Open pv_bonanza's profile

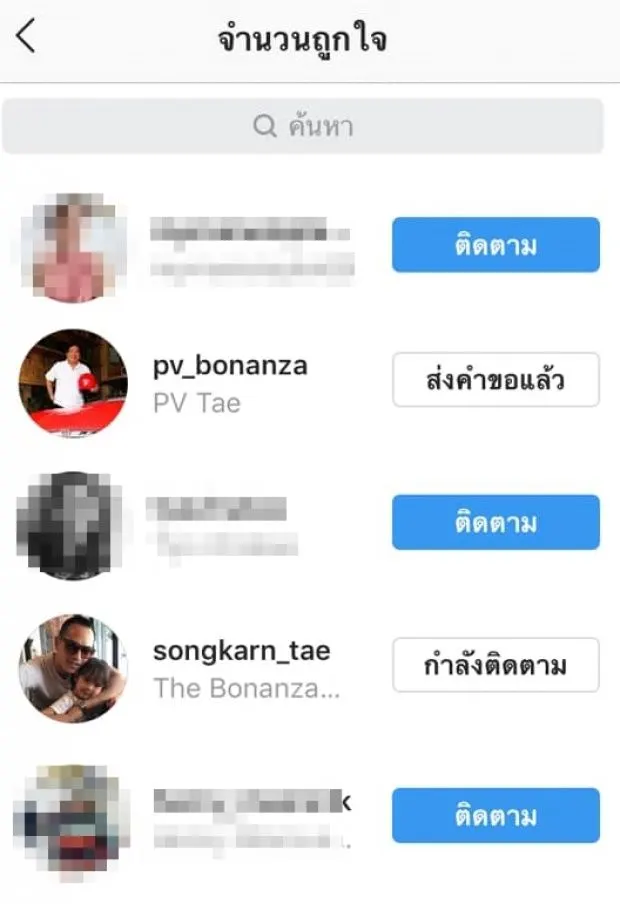click(x=230, y=366)
